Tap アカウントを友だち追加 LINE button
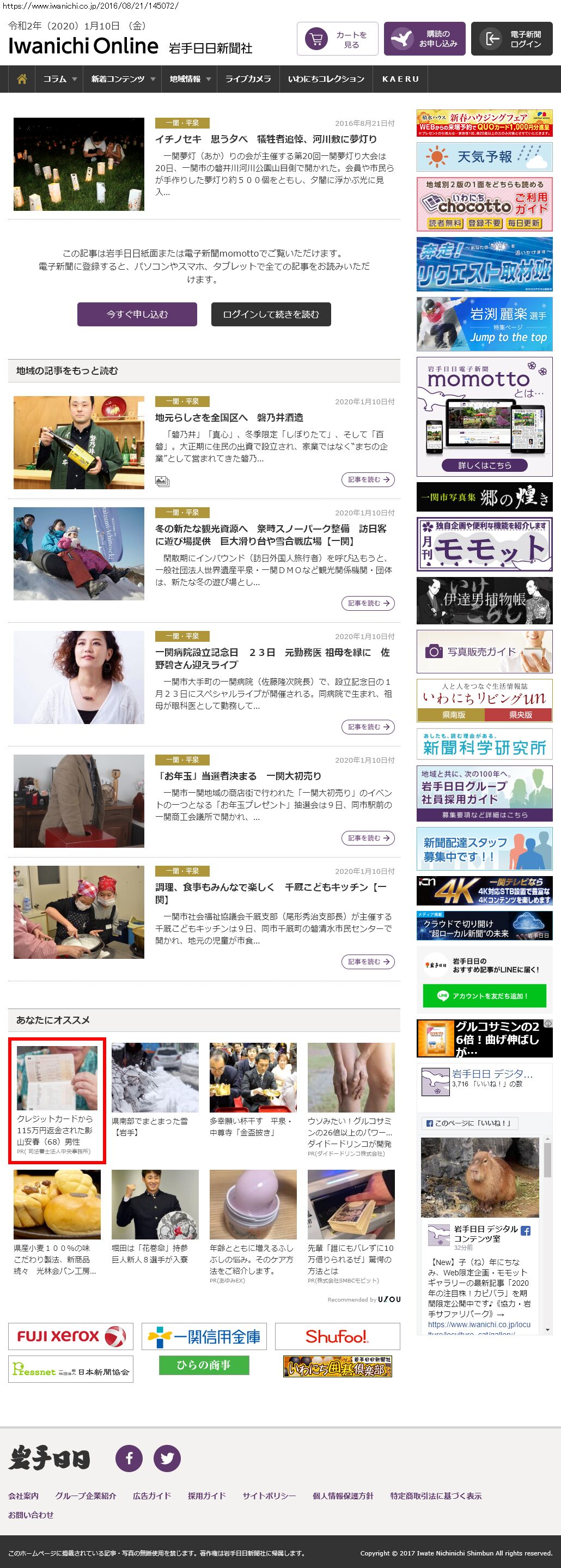Image resolution: width=561 pixels, height=1568 pixels. pos(484,996)
